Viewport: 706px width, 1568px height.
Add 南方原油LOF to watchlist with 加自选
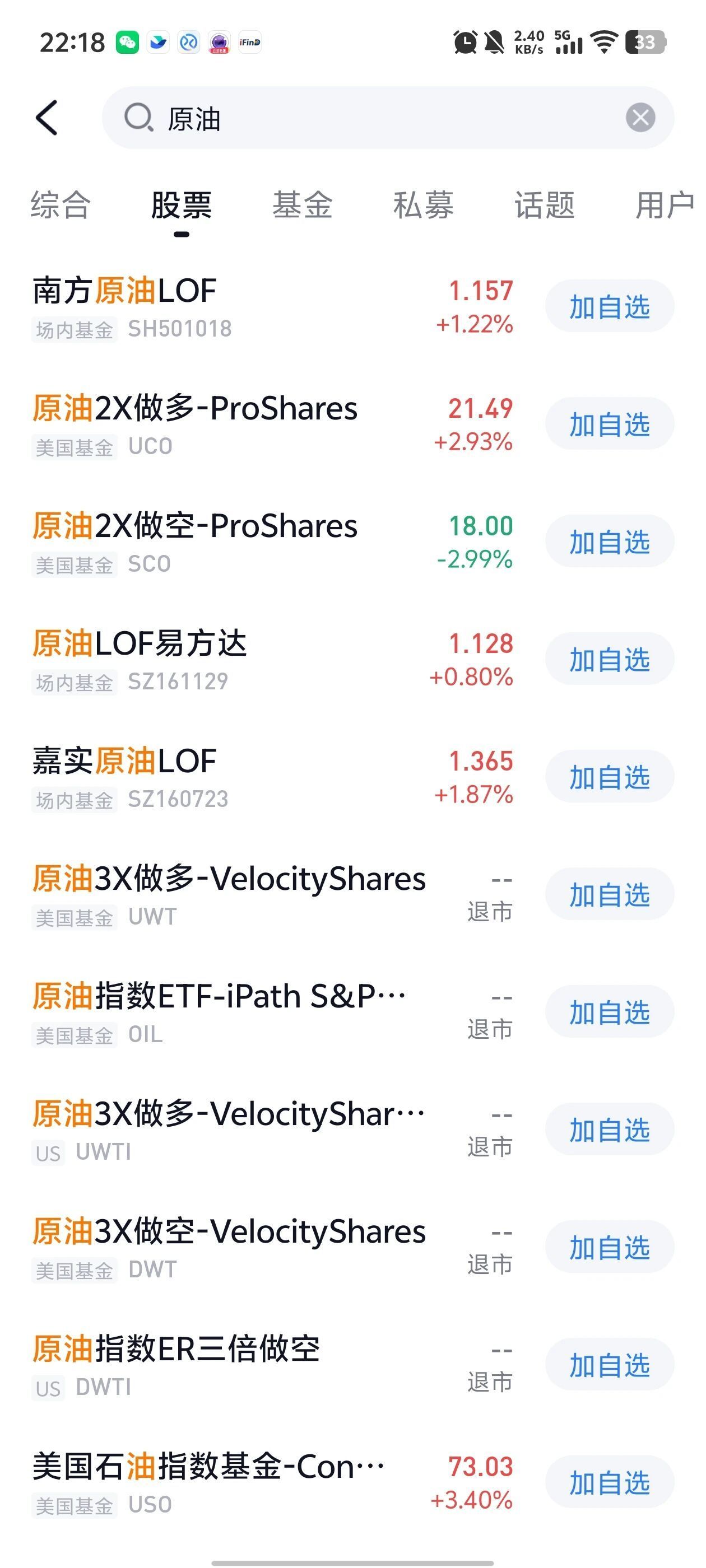pos(609,306)
